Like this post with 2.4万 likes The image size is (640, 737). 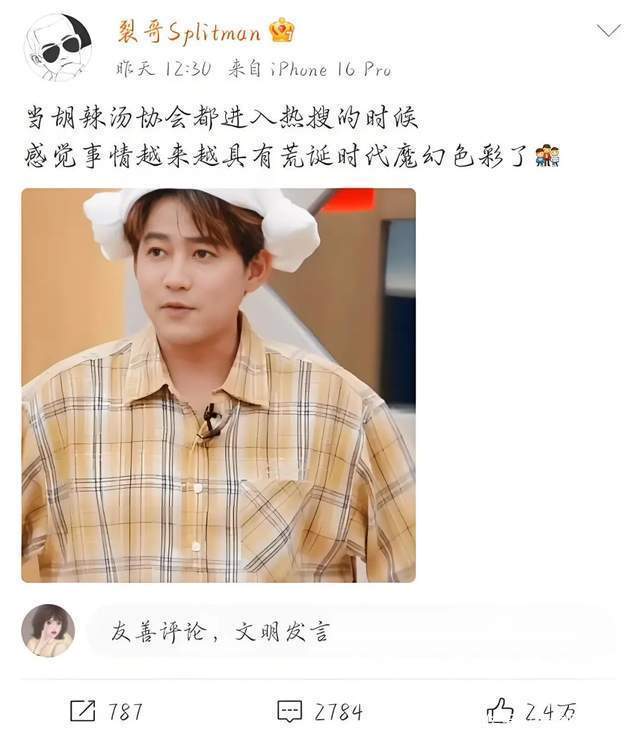pos(530,712)
